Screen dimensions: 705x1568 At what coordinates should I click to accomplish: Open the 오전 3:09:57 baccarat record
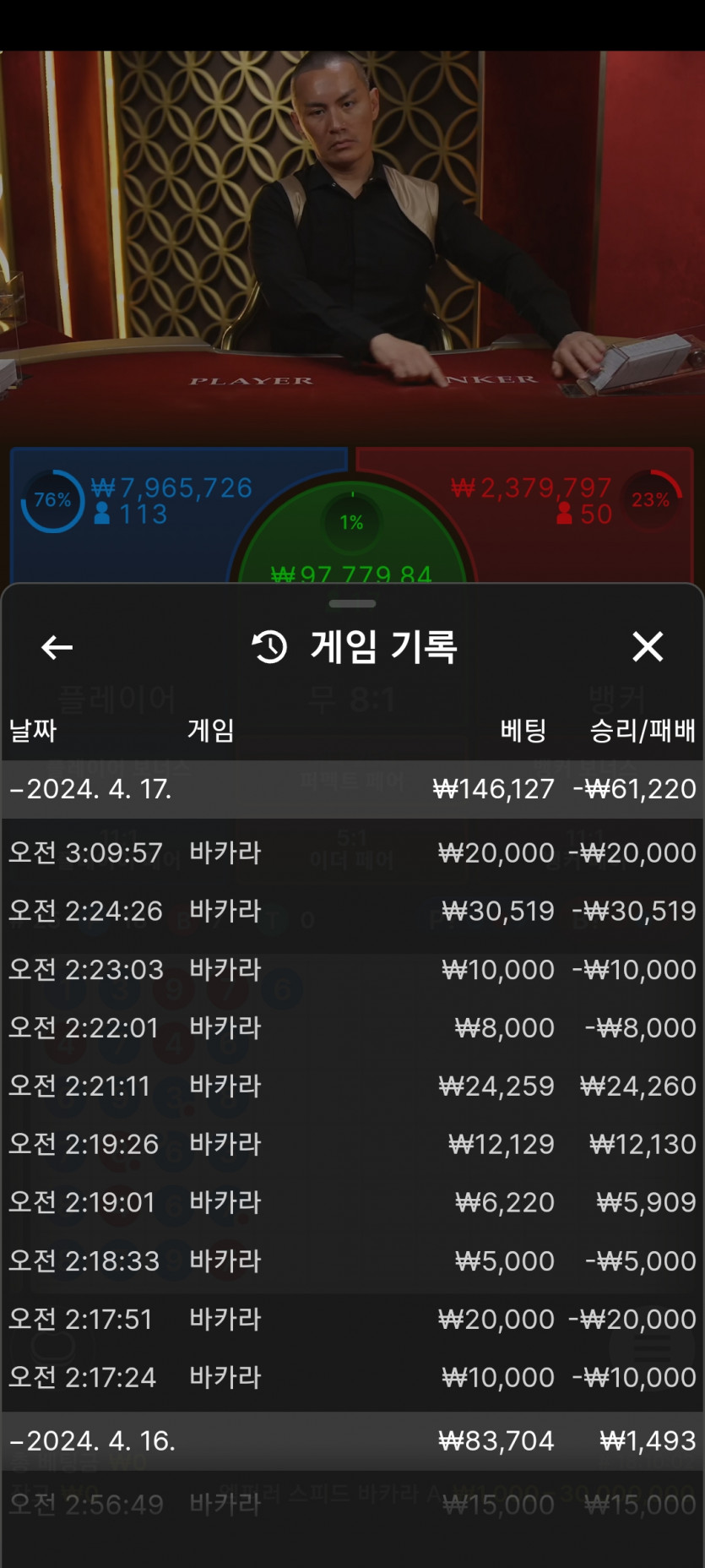352,852
